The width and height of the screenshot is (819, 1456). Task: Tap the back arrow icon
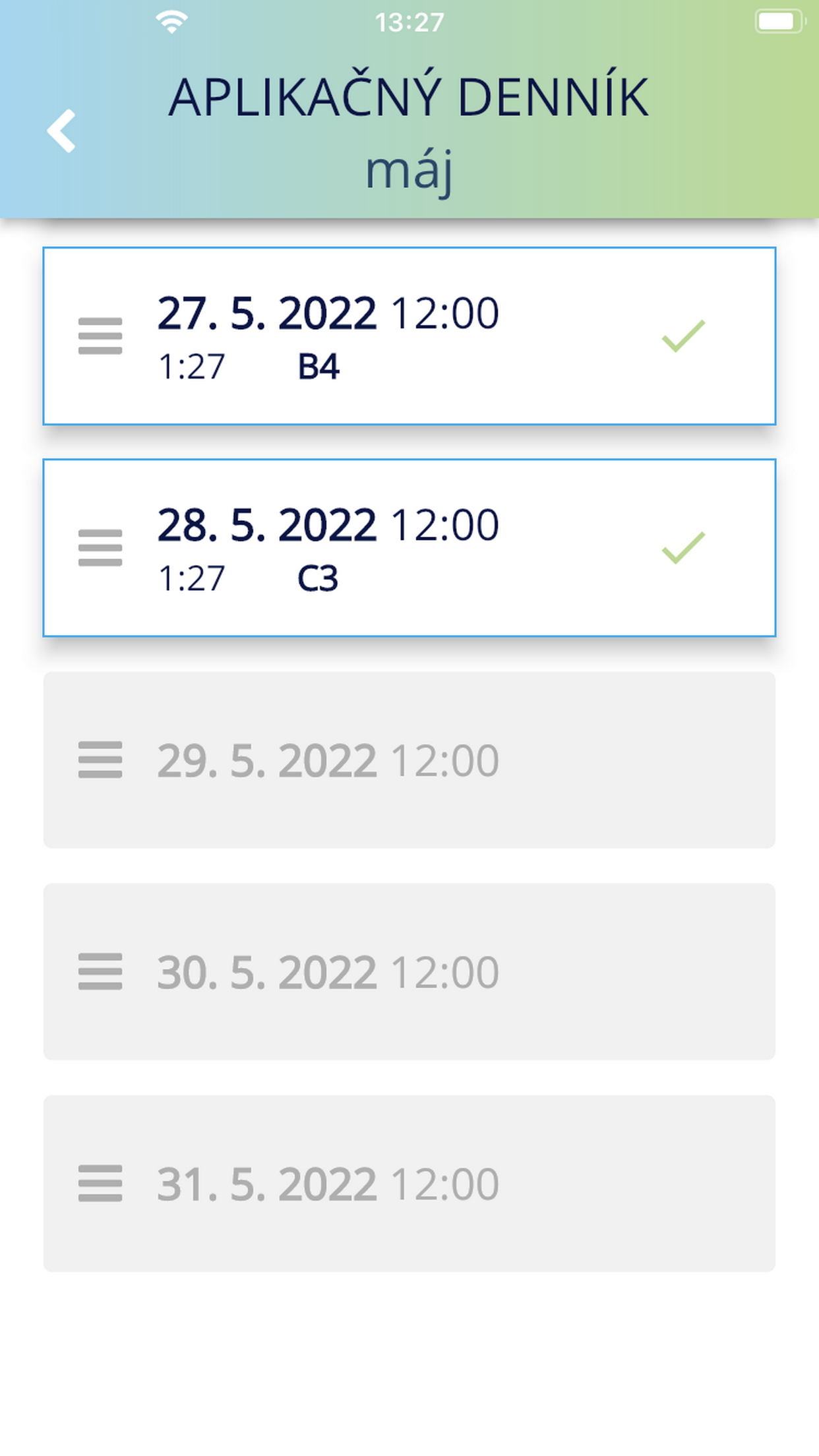(x=62, y=129)
